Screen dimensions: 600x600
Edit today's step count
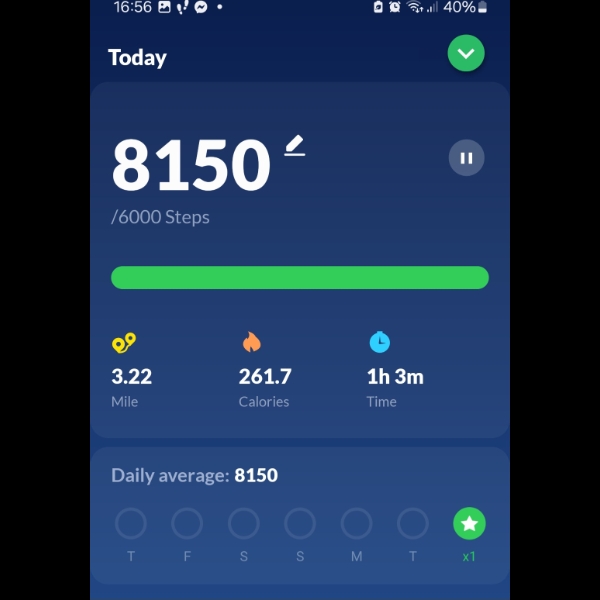(295, 147)
